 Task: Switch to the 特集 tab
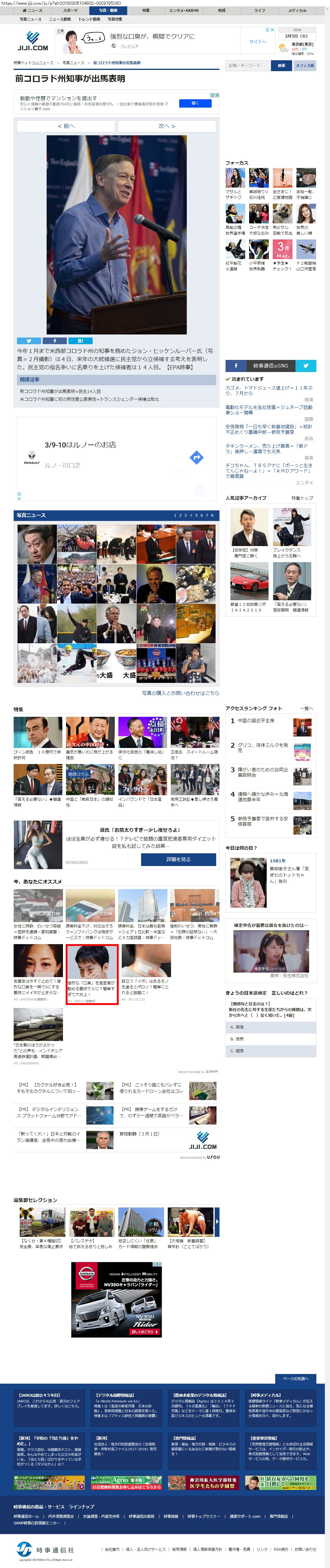point(146,10)
